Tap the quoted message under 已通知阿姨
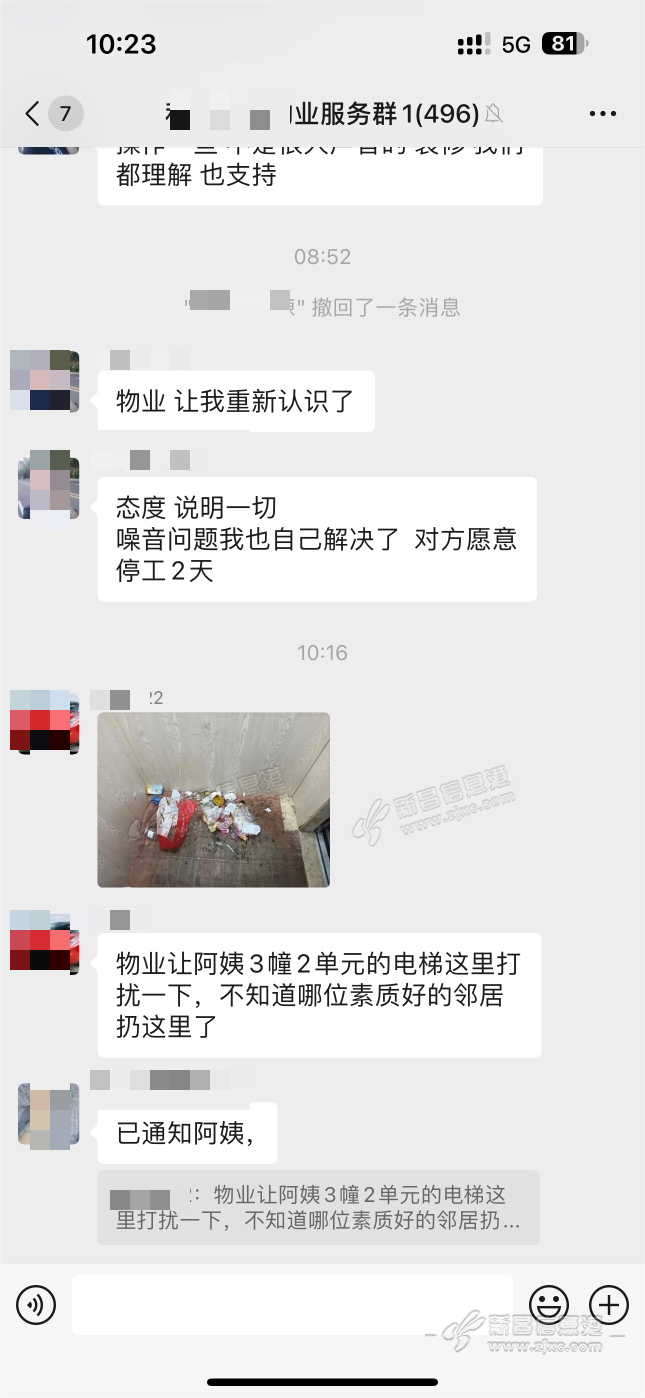 point(318,1207)
